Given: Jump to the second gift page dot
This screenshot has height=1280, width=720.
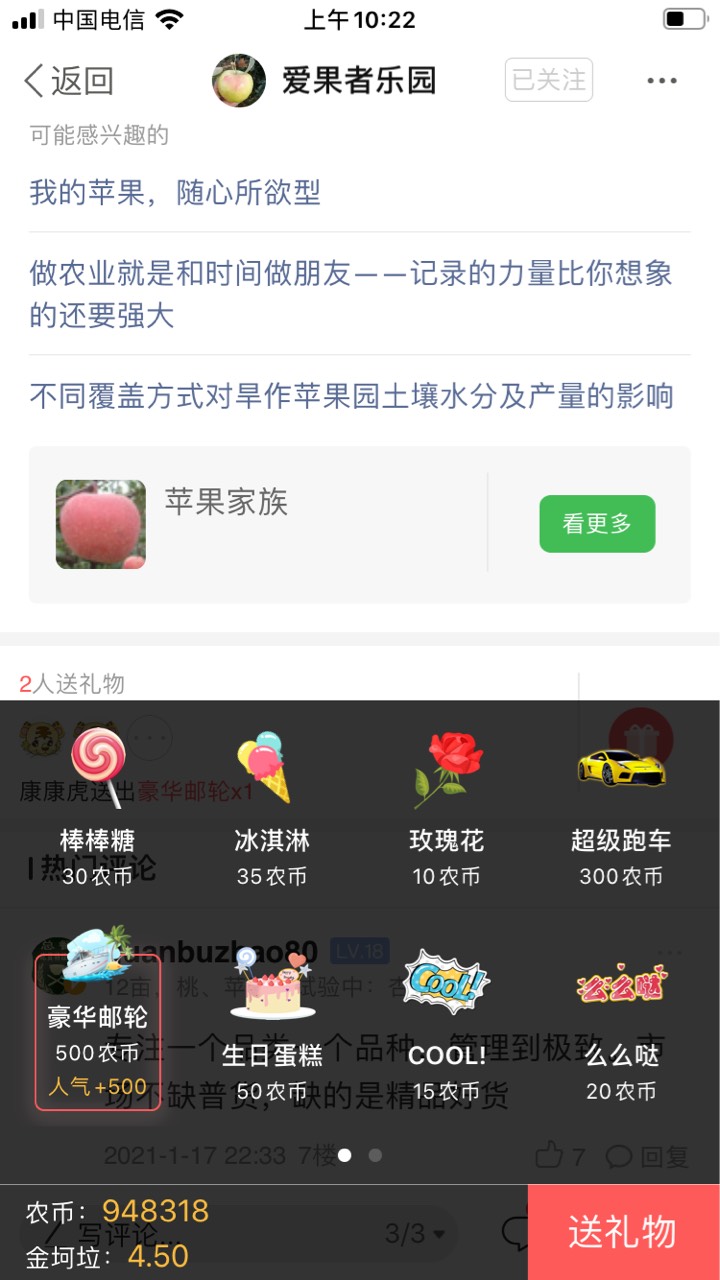Looking at the screenshot, I should pyautogui.click(x=375, y=1155).
